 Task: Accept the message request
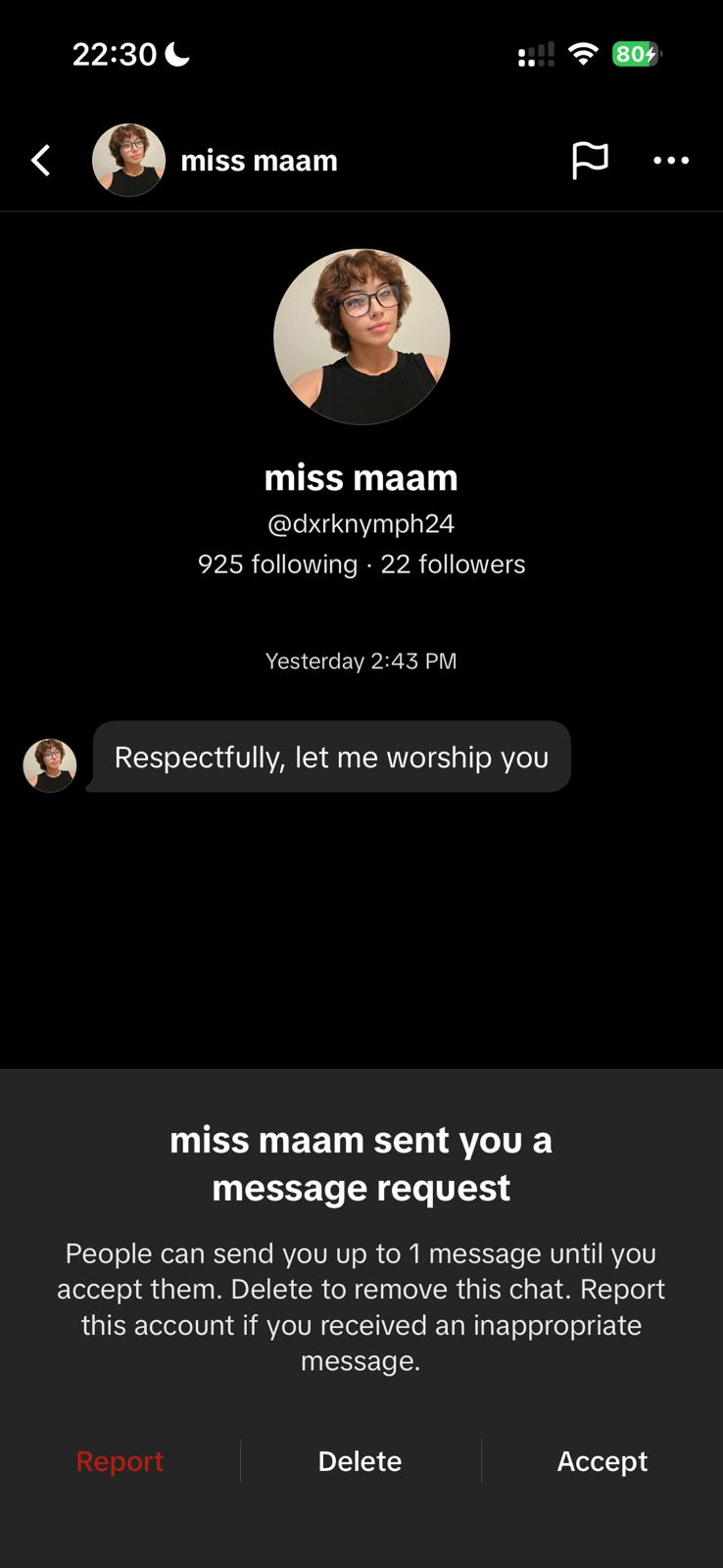tap(602, 1461)
